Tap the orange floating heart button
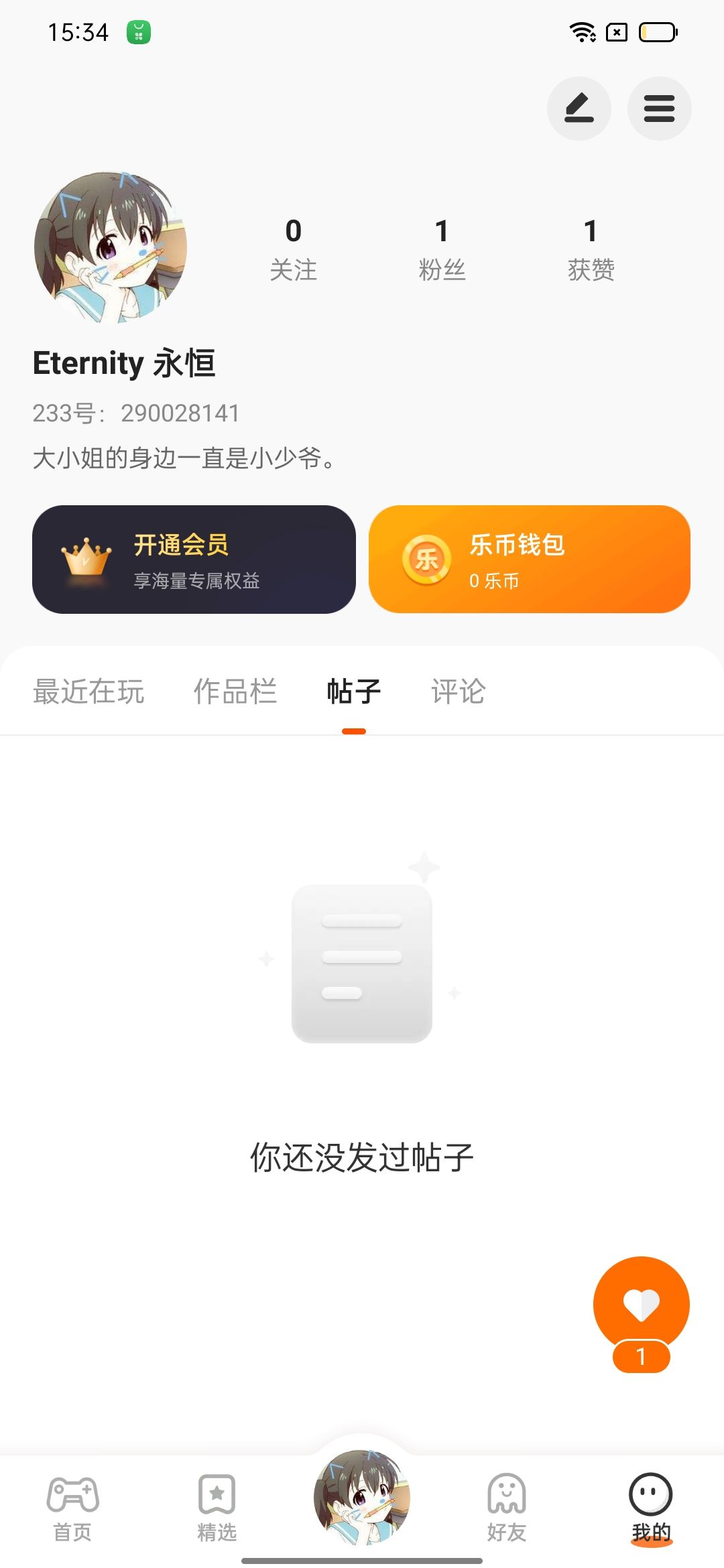The width and height of the screenshot is (724, 1568). pos(642,1305)
